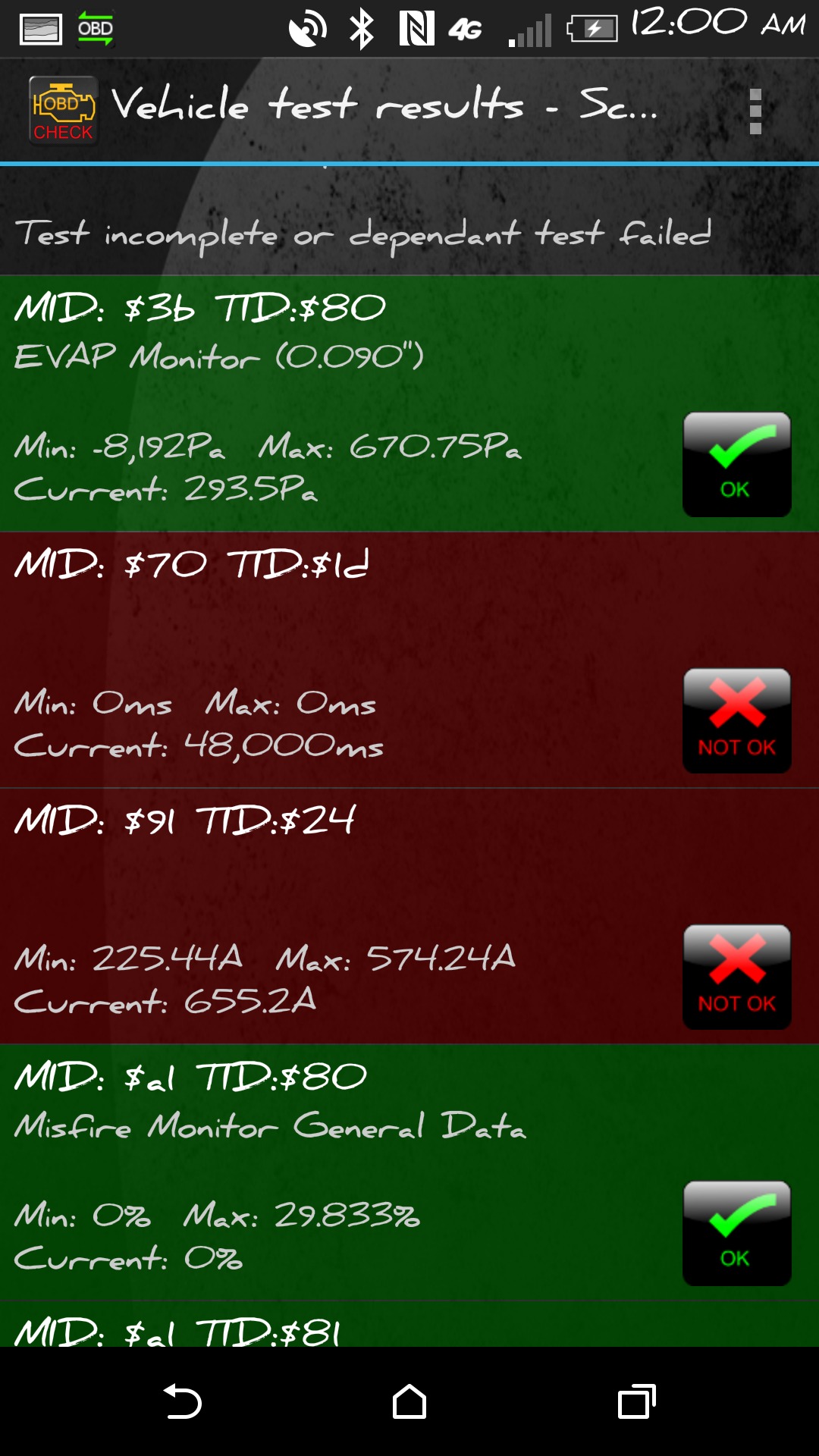Image resolution: width=819 pixels, height=1456 pixels.
Task: Open the overflow menu
Action: (755, 111)
